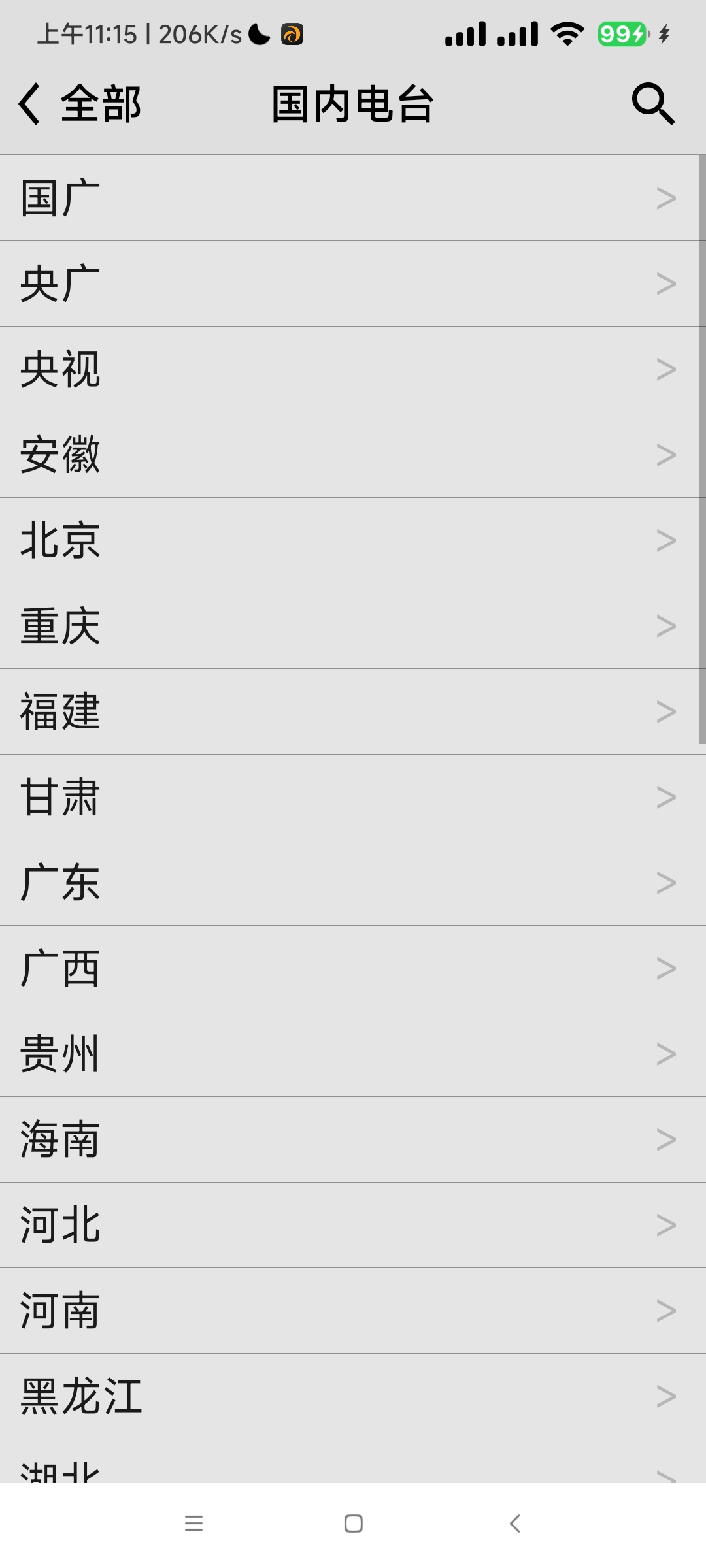The width and height of the screenshot is (706, 1568).
Task: Open the 河南 row
Action: tap(353, 1311)
